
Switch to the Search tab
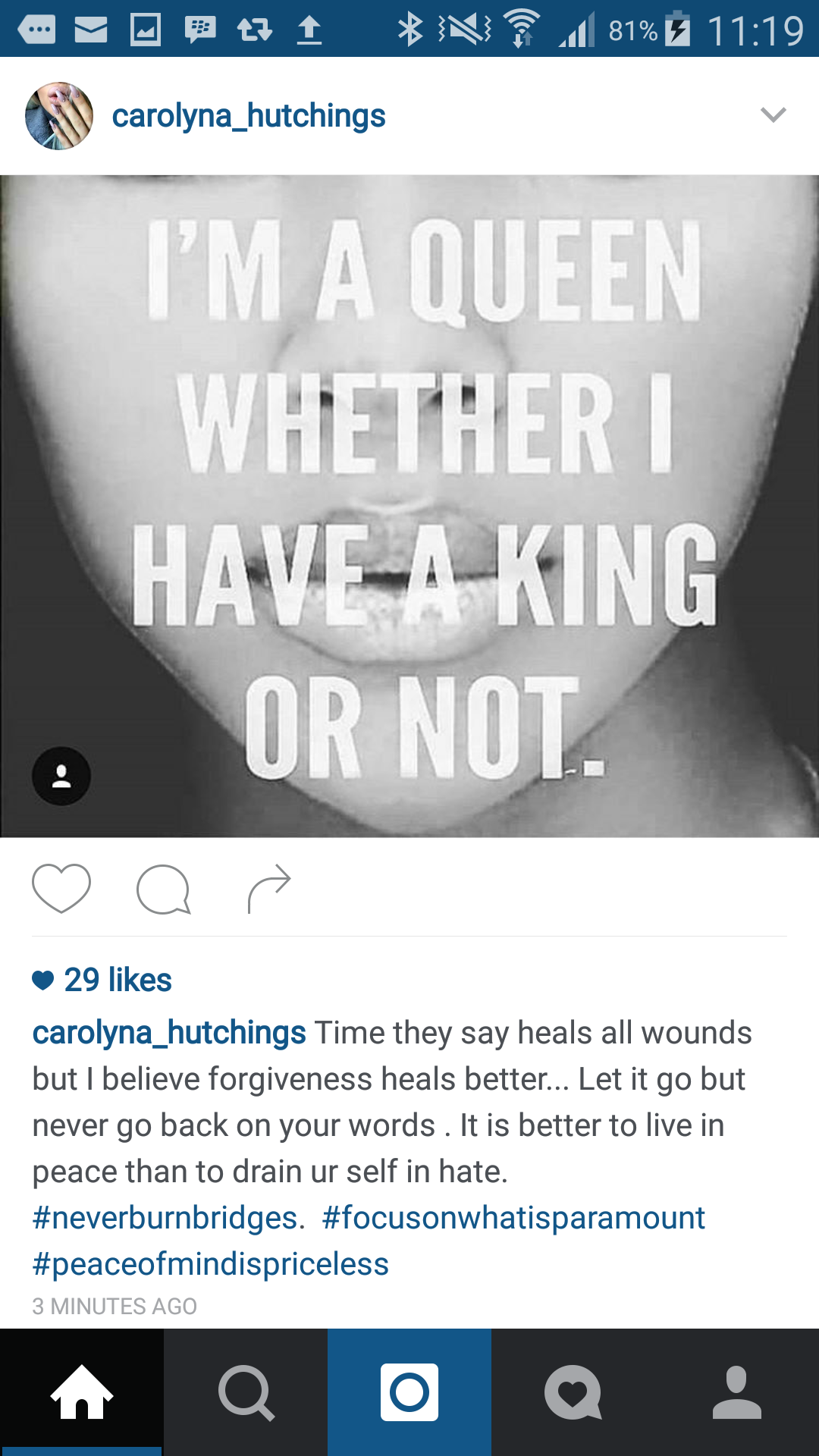[246, 1392]
